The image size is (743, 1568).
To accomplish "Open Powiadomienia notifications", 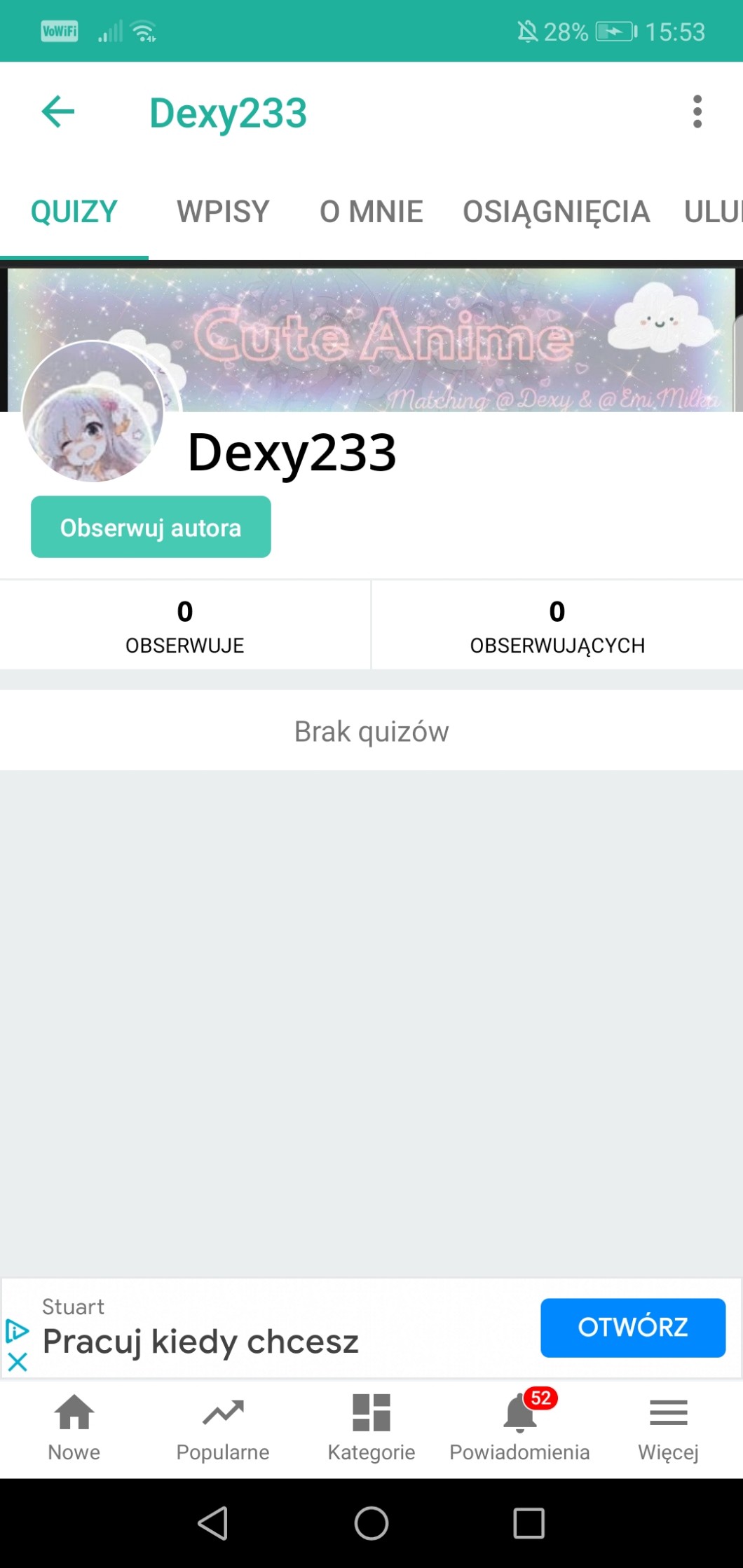I will [520, 1425].
